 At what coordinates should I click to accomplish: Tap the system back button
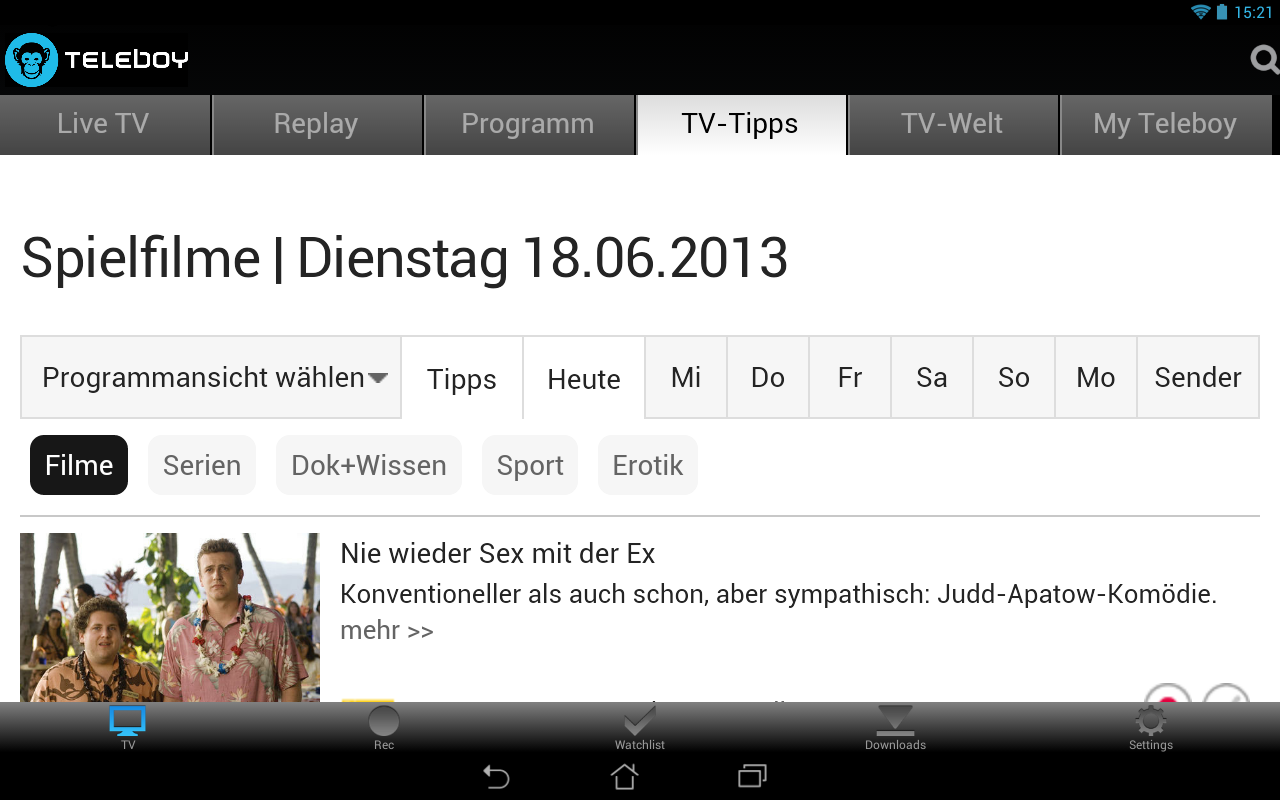click(x=496, y=777)
